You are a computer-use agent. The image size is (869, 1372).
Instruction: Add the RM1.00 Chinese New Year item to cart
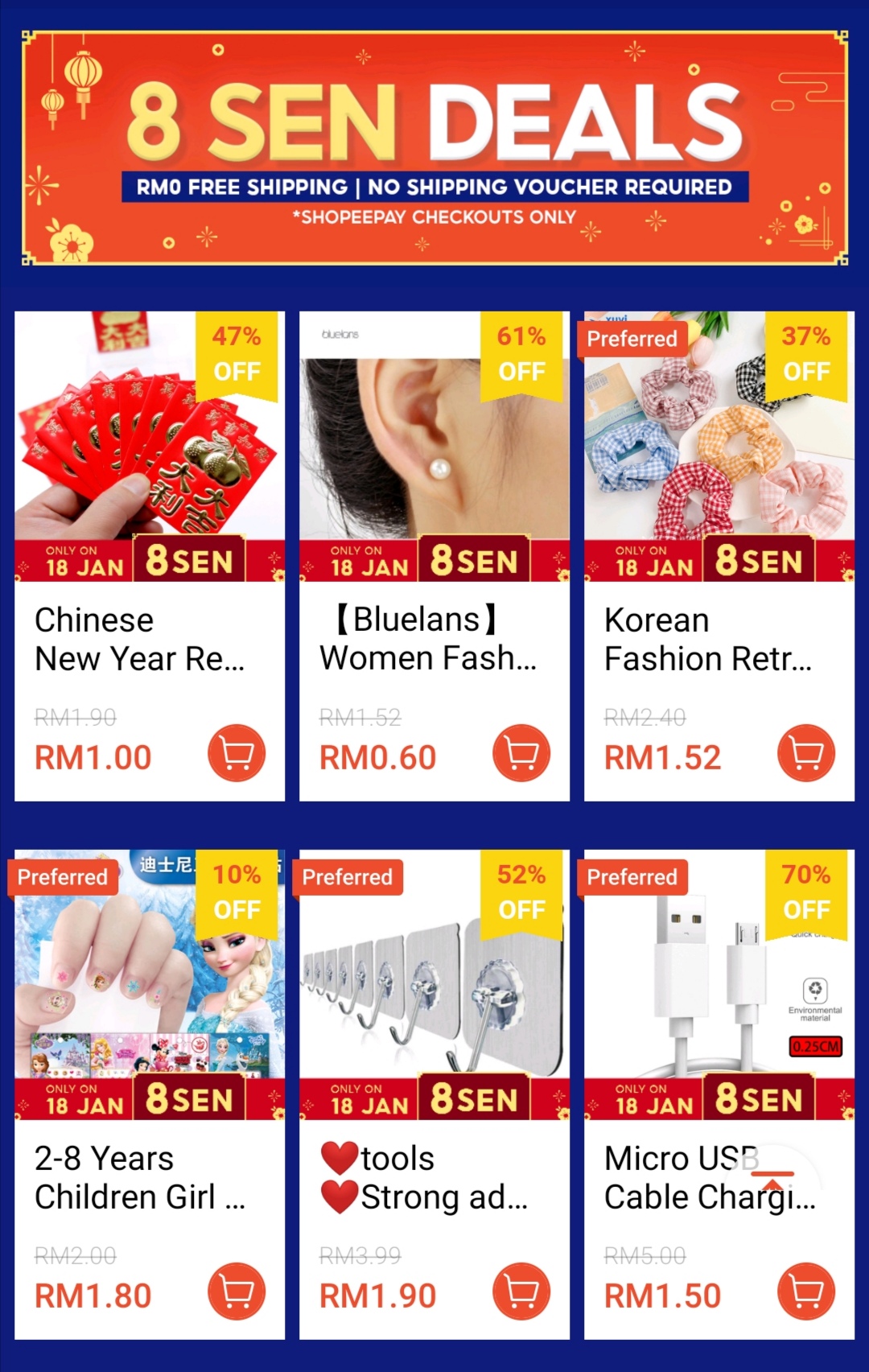point(237,753)
